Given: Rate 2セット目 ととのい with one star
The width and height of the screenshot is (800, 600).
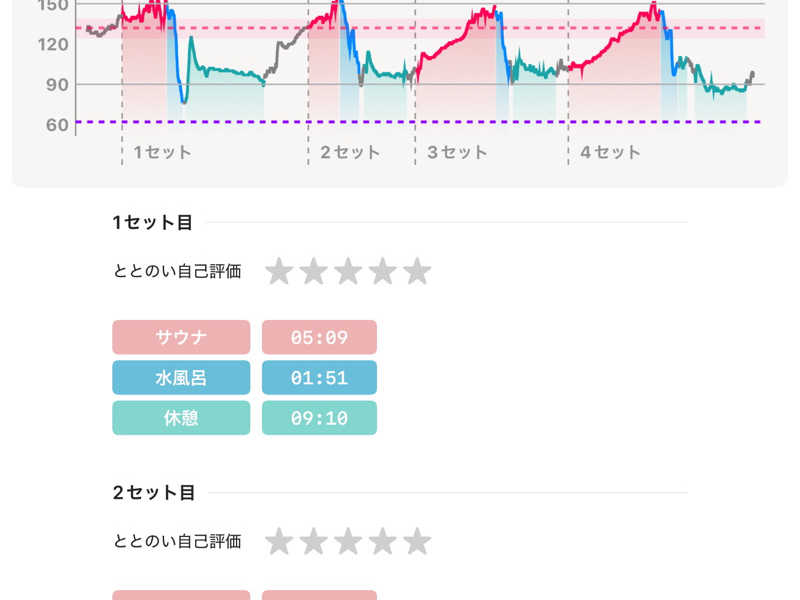Looking at the screenshot, I should tap(279, 541).
